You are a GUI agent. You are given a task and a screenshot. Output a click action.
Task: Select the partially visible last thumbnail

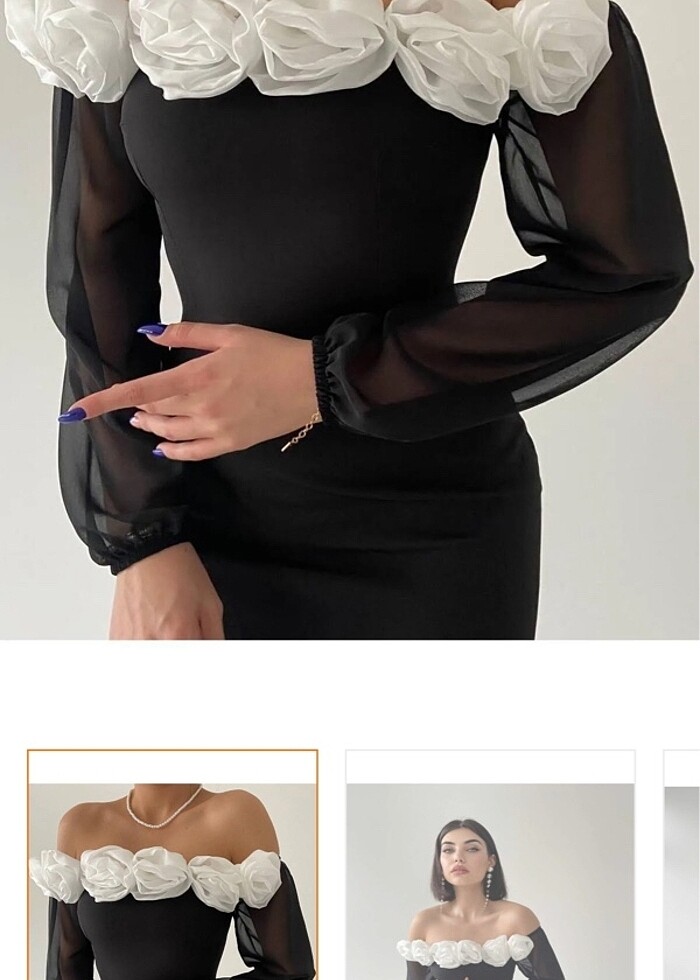click(683, 865)
